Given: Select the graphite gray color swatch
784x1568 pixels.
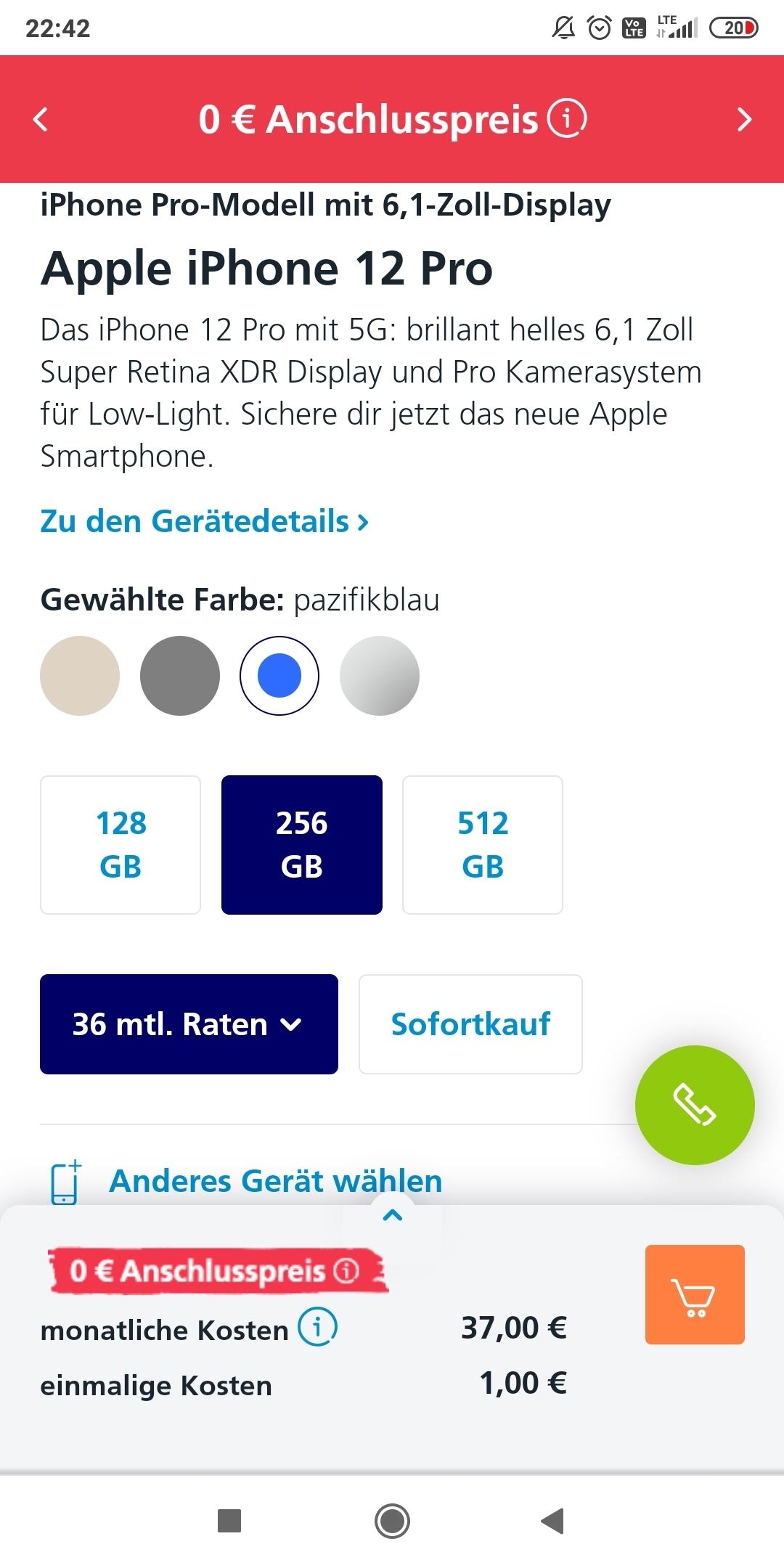Looking at the screenshot, I should (180, 676).
